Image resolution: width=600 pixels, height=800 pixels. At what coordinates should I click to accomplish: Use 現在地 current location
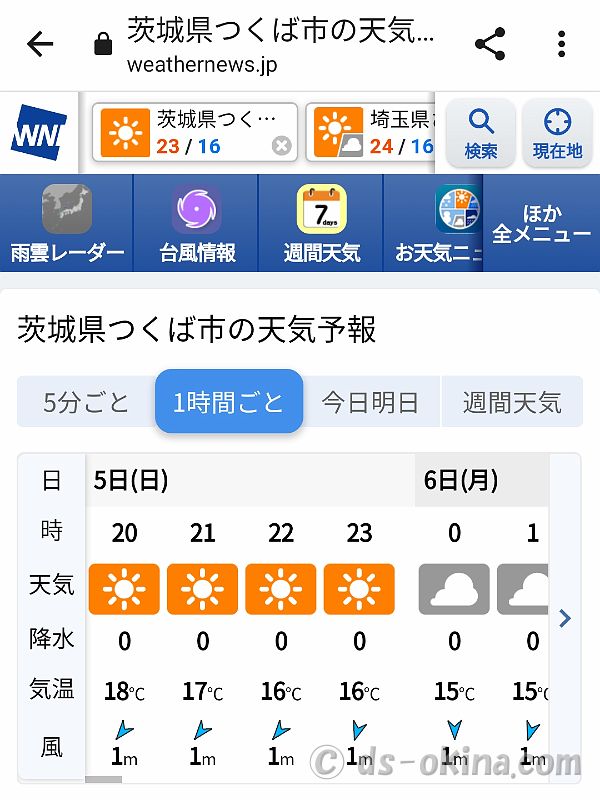tap(557, 133)
